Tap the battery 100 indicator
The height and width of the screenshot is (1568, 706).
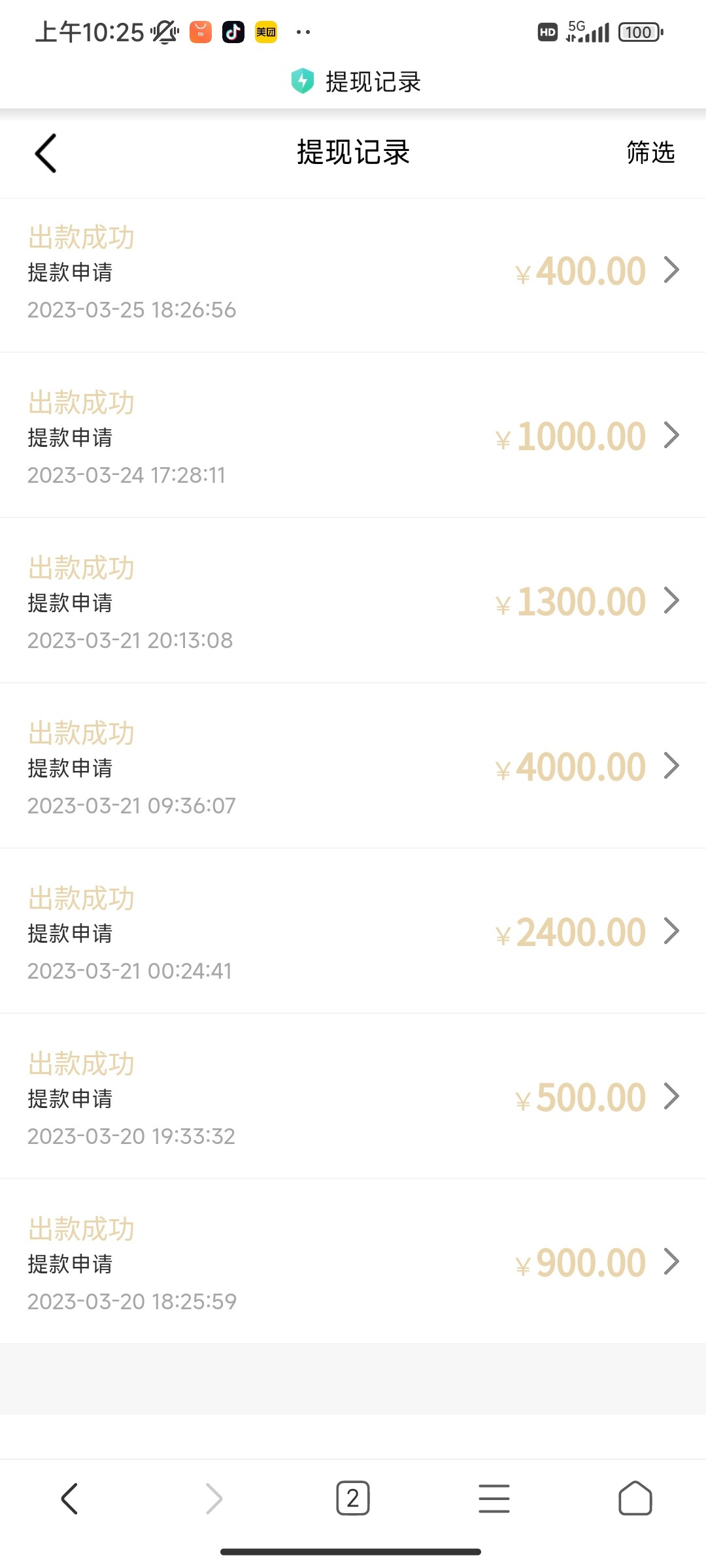(x=637, y=31)
